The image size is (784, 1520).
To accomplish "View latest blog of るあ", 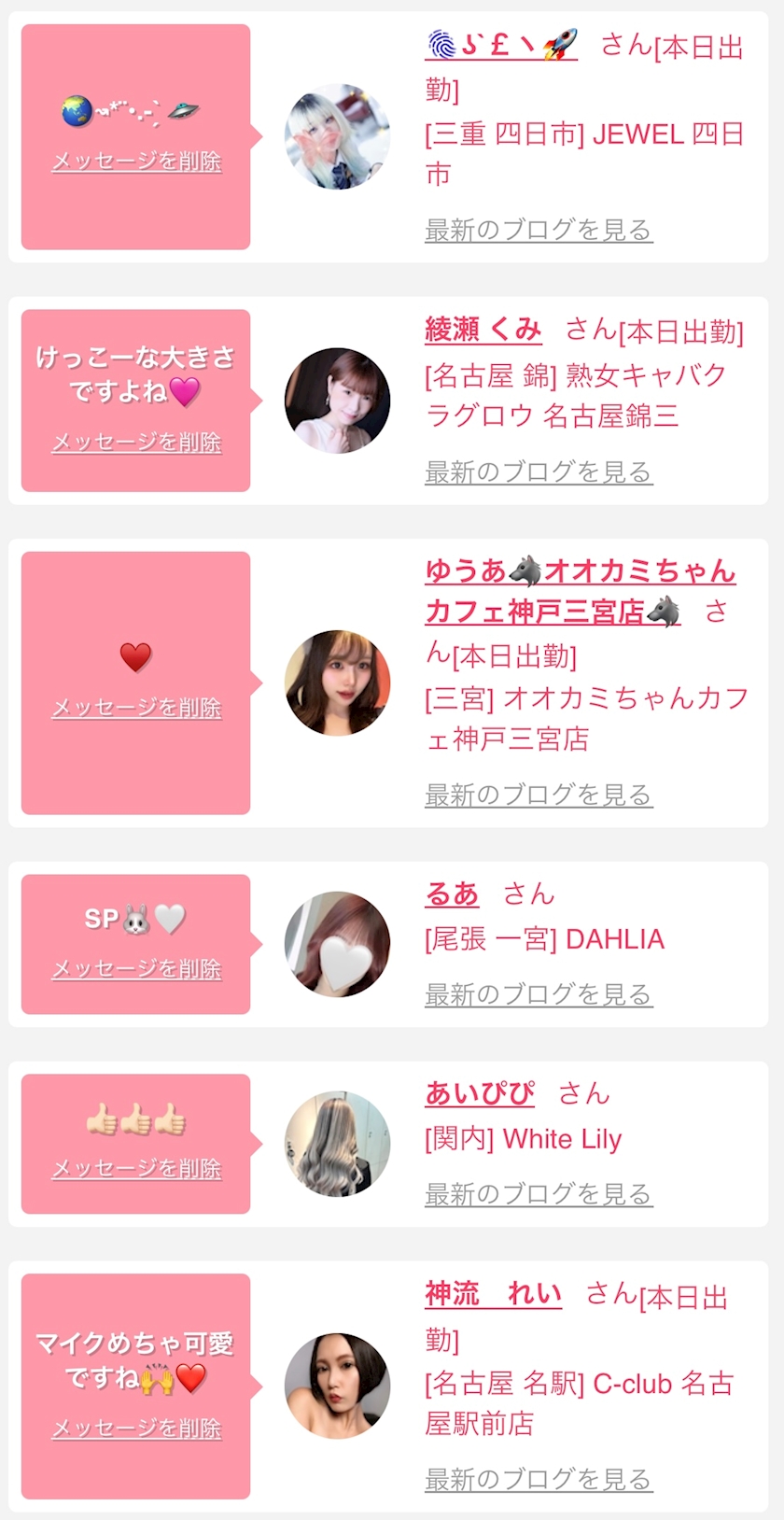I will 538,995.
